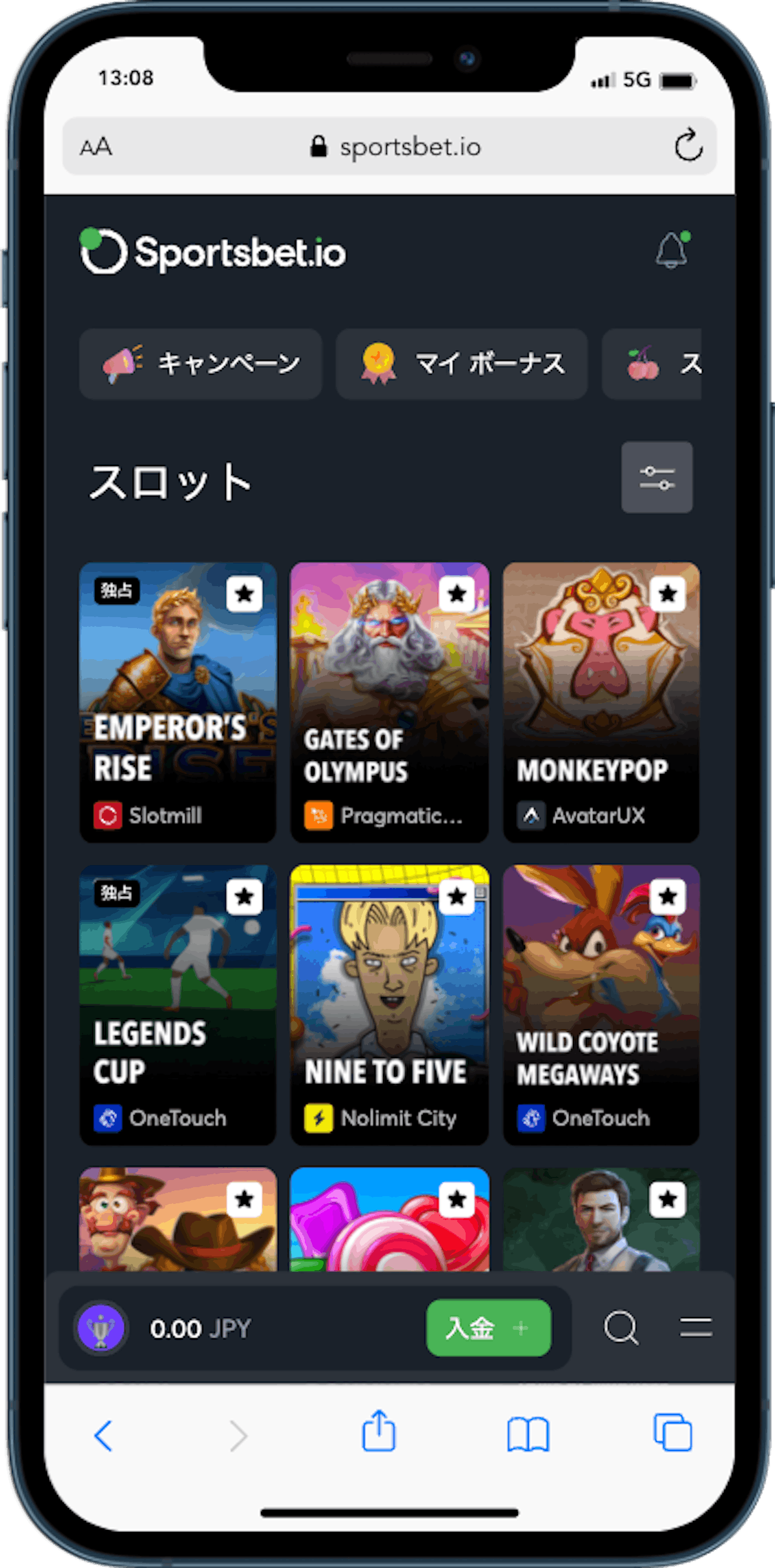
Task: Open the bottom bar menu icon
Action: [696, 1328]
